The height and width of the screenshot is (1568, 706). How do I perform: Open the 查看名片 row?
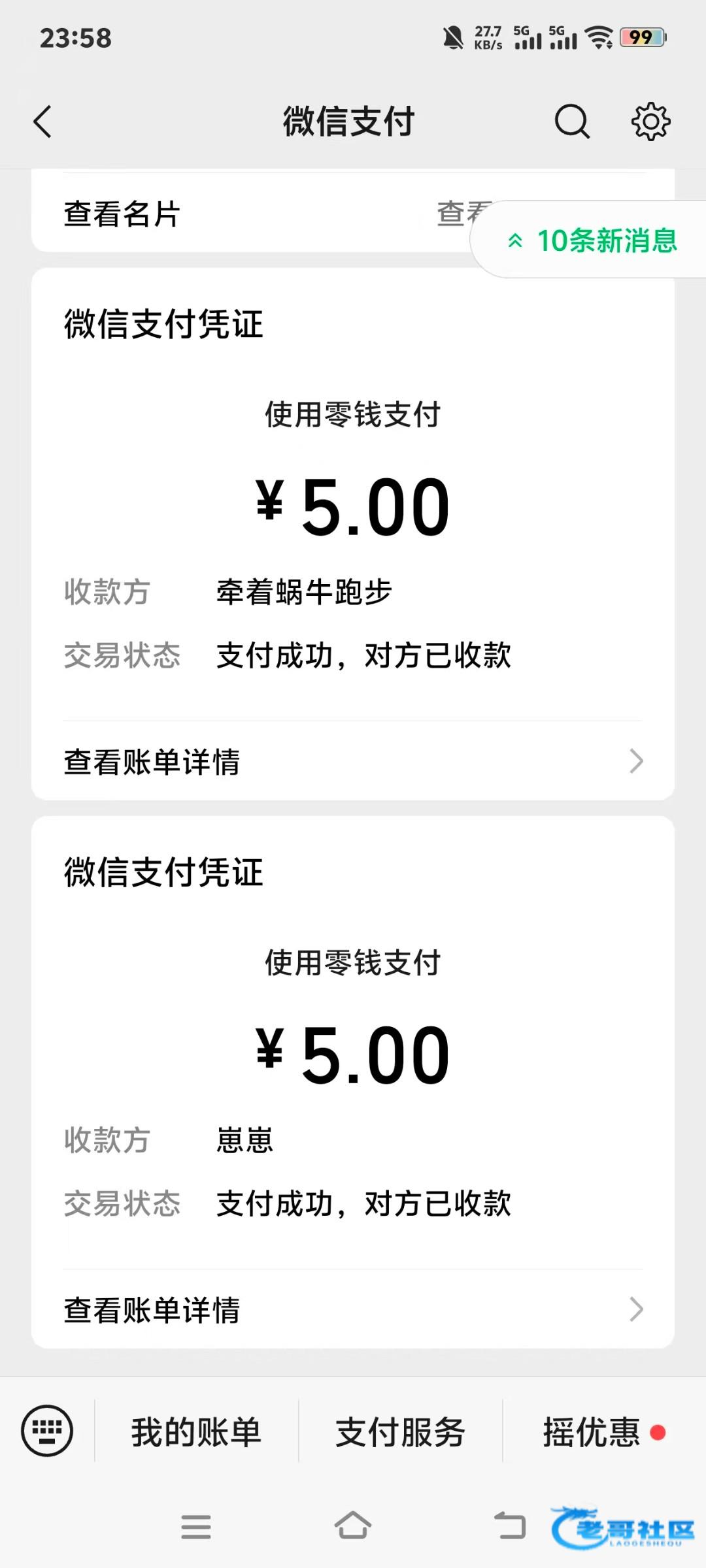(248, 214)
